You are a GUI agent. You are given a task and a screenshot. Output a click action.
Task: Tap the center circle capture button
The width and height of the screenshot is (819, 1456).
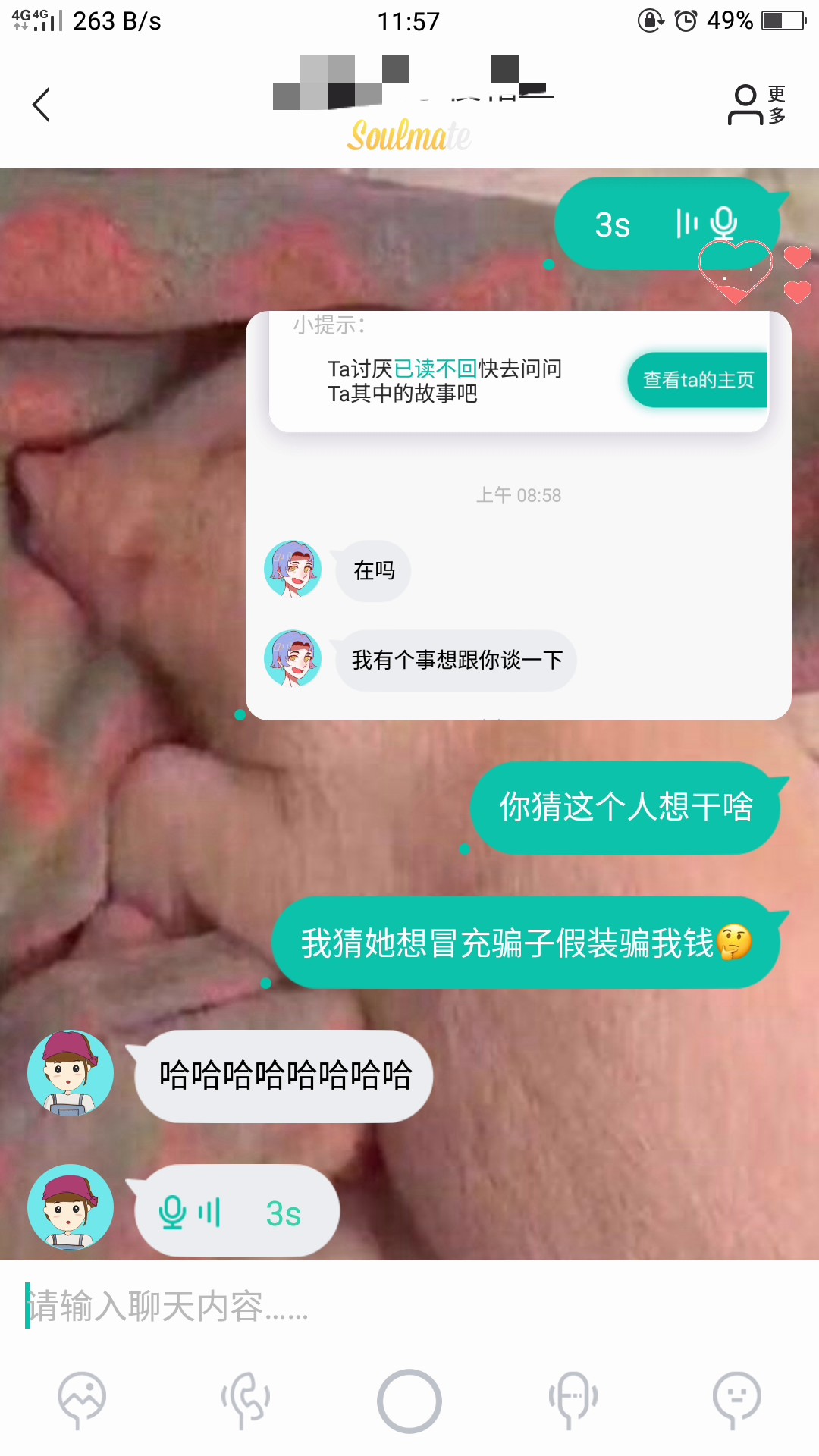(x=409, y=1401)
